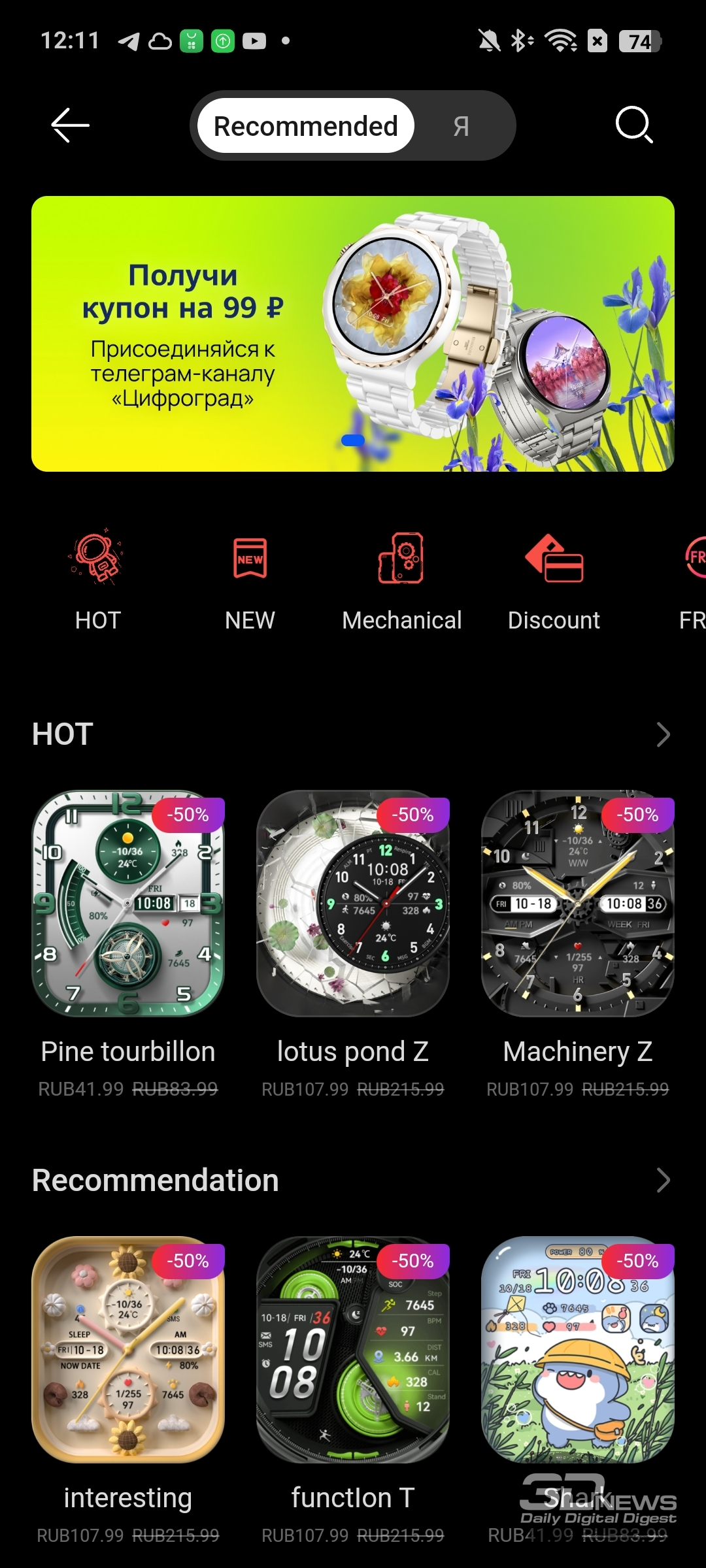
Task: Open the HOT category icon
Action: tap(98, 557)
